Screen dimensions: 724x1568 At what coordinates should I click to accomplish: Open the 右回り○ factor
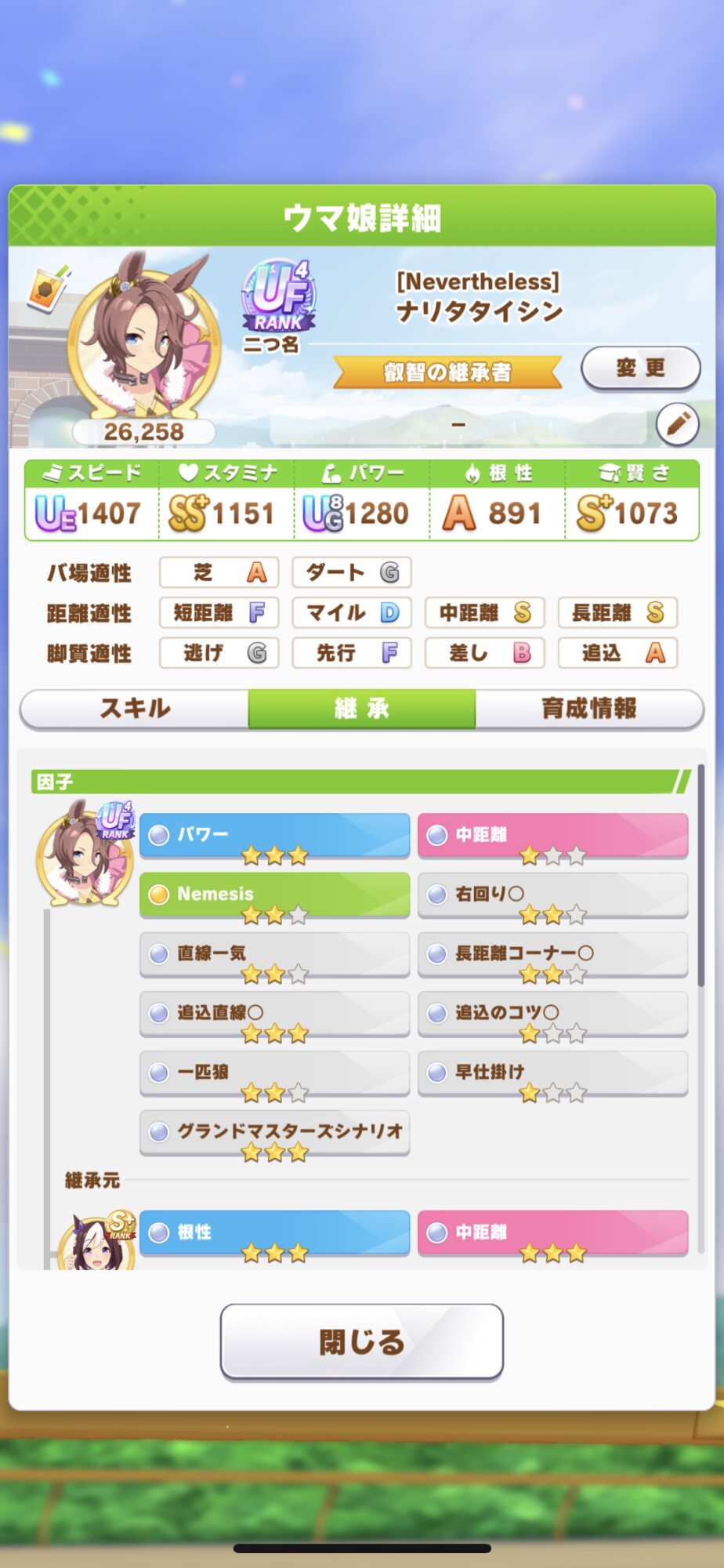click(553, 895)
